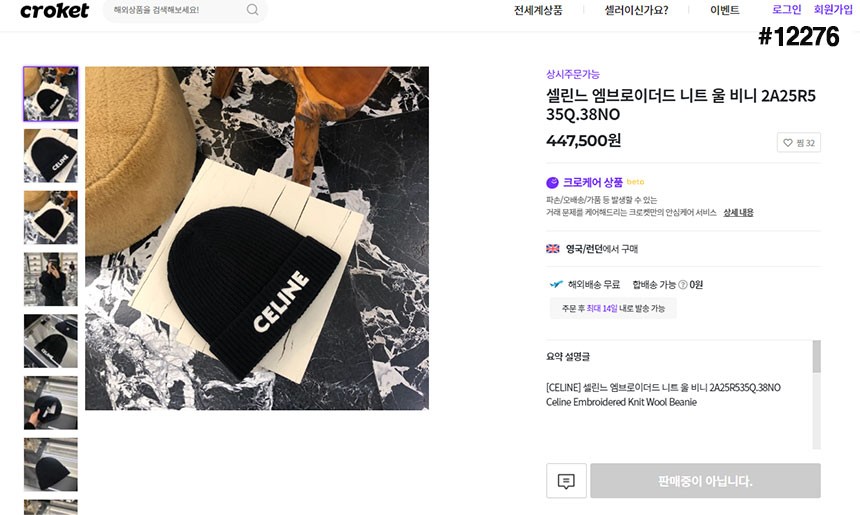
Task: View the close-up CELINE logo thumbnail
Action: click(x=50, y=155)
